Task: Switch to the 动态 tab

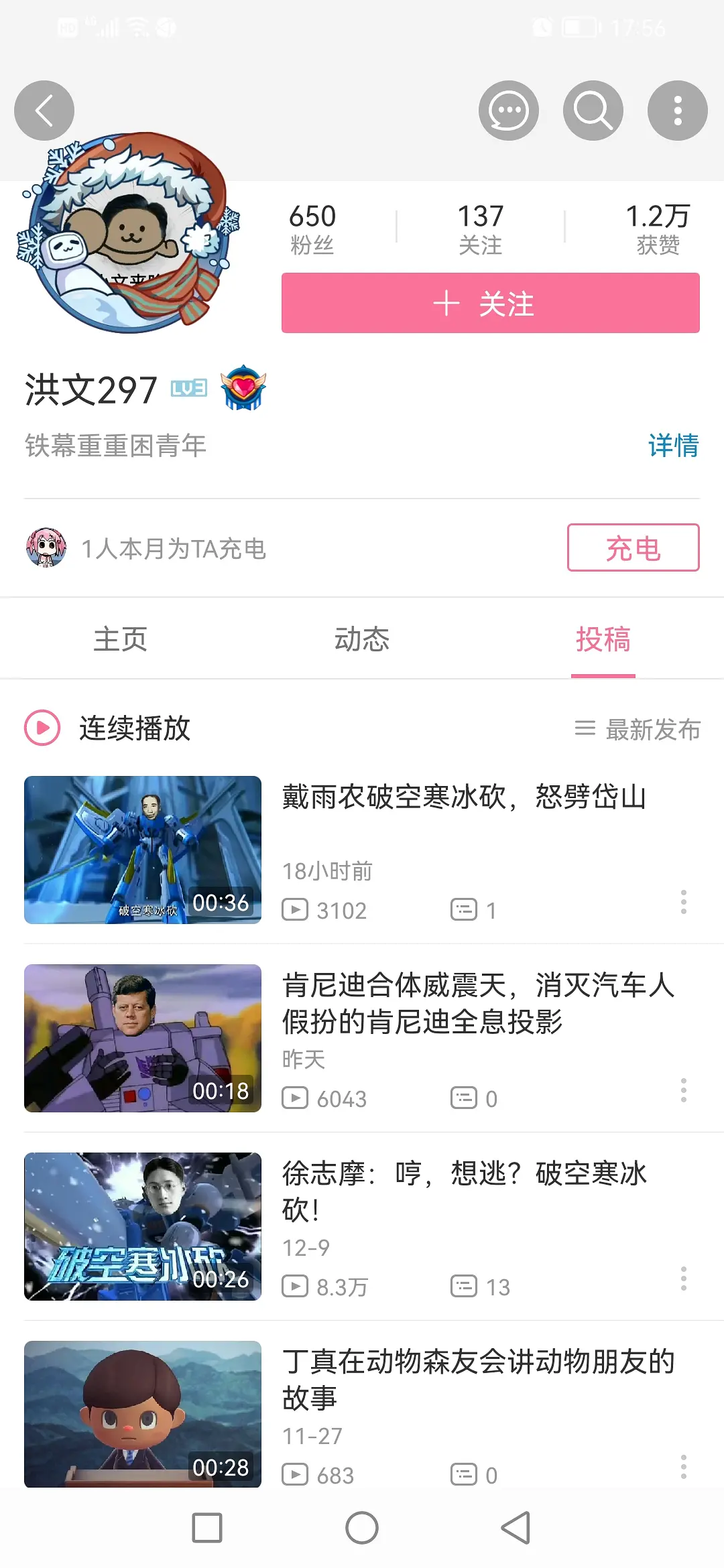Action: [x=362, y=639]
